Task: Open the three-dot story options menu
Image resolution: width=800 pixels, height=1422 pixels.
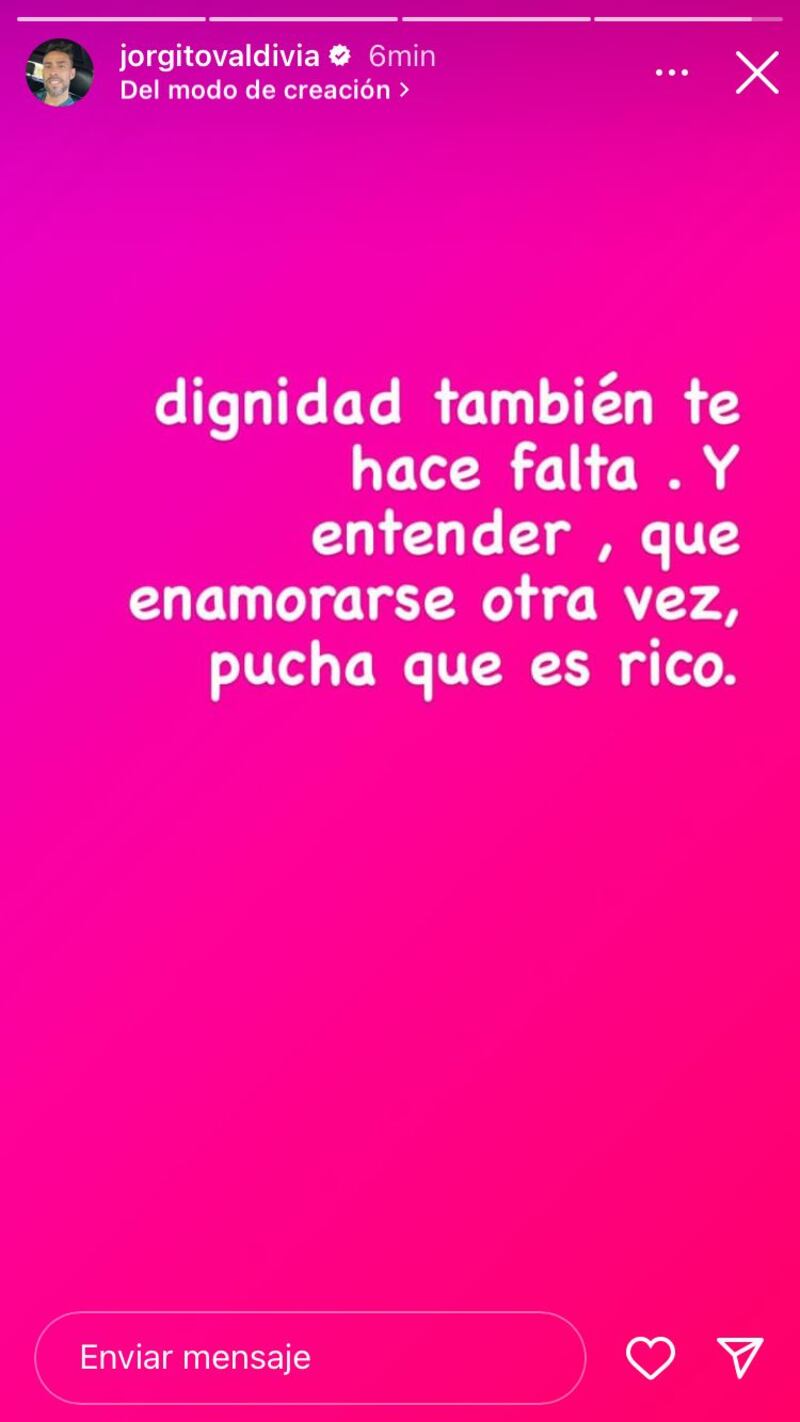Action: (671, 73)
